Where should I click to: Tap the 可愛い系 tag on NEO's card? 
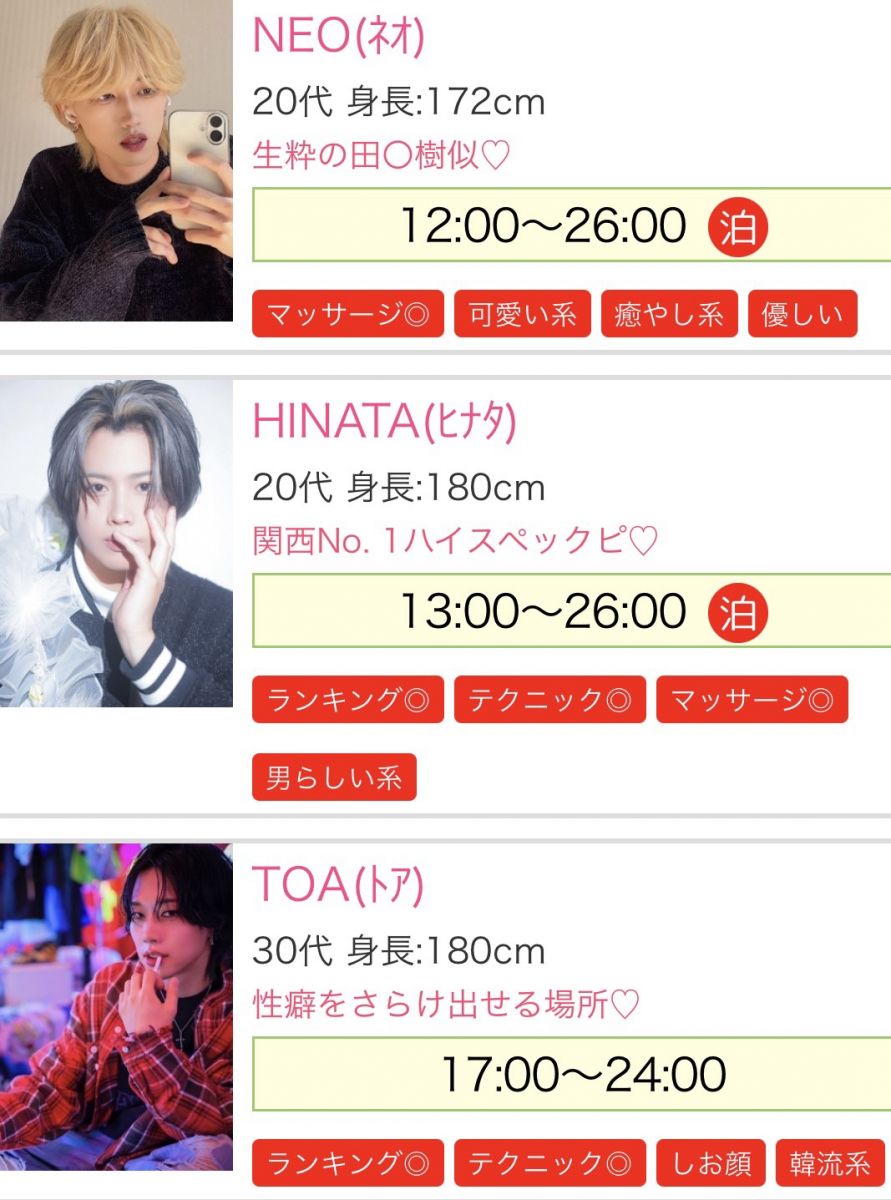click(x=523, y=315)
